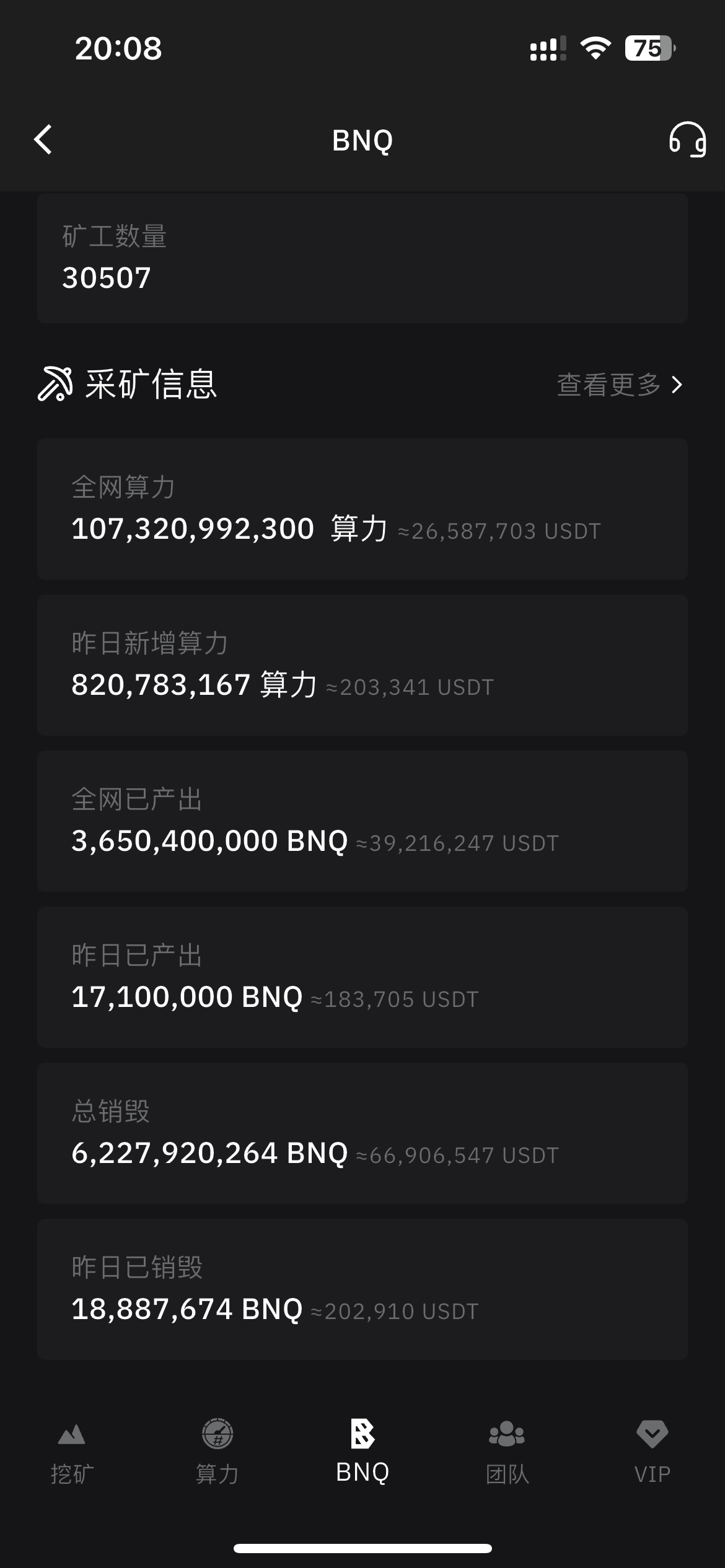
Task: Select the BNQ bottom tab
Action: [362, 1451]
